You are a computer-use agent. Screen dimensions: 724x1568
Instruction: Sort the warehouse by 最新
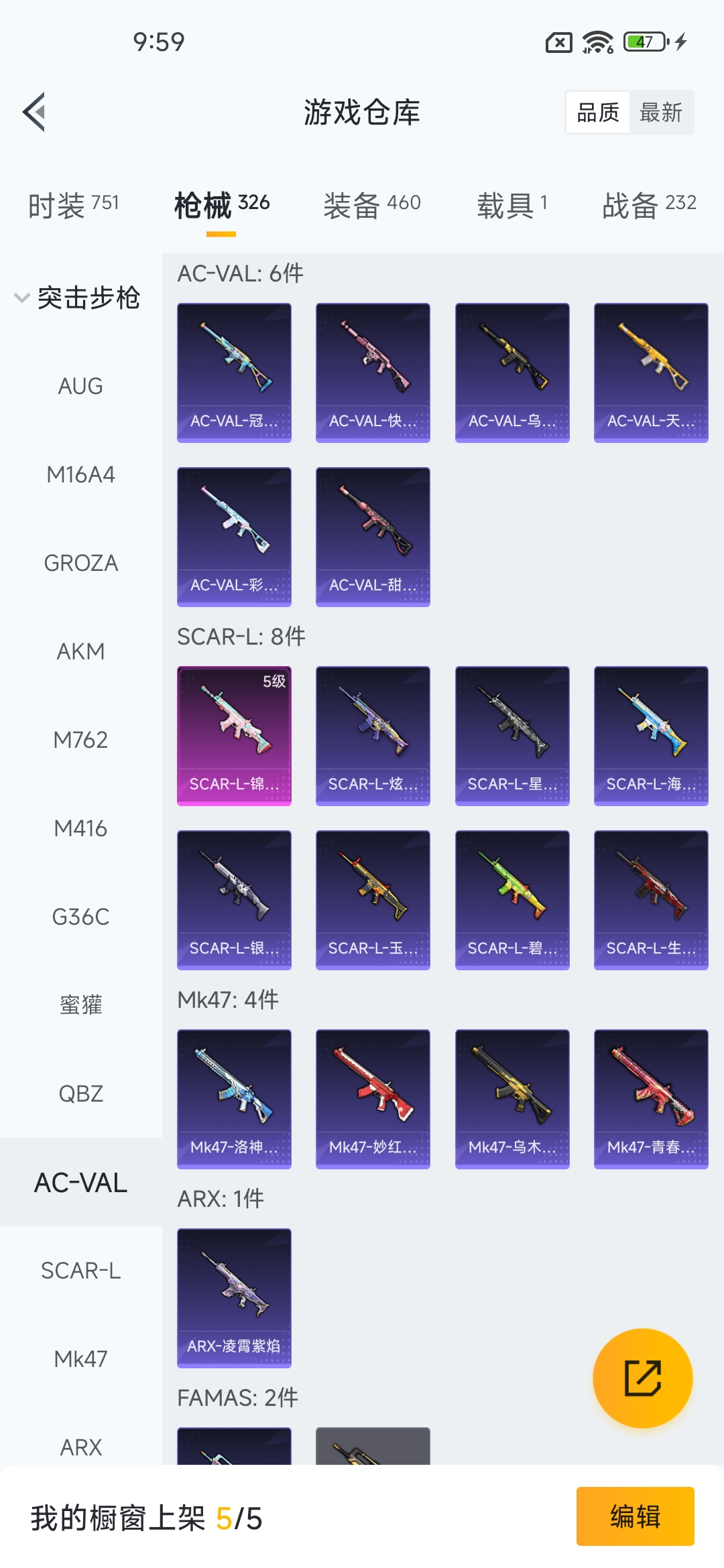660,113
